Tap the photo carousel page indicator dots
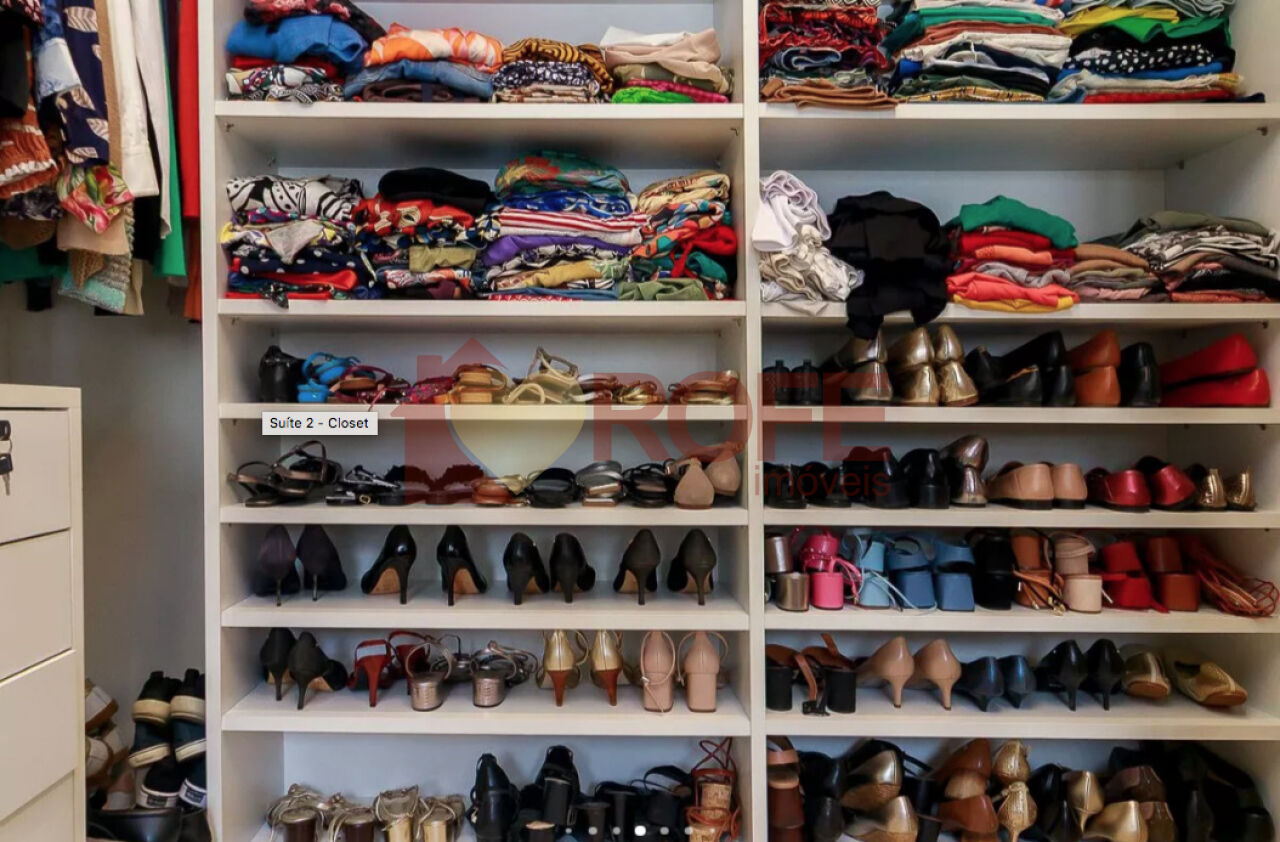 coord(640,830)
